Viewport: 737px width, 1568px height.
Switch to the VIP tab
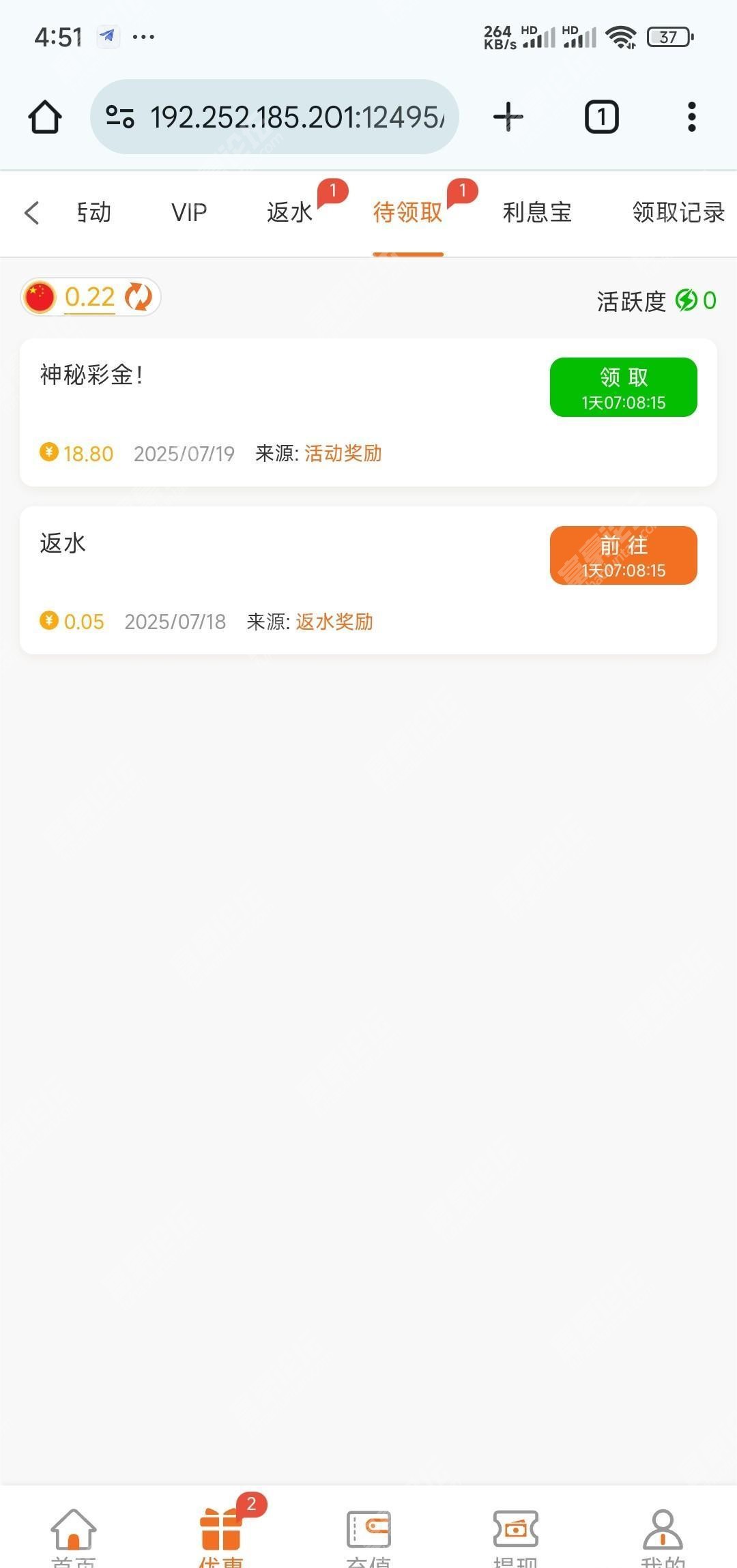tap(189, 213)
